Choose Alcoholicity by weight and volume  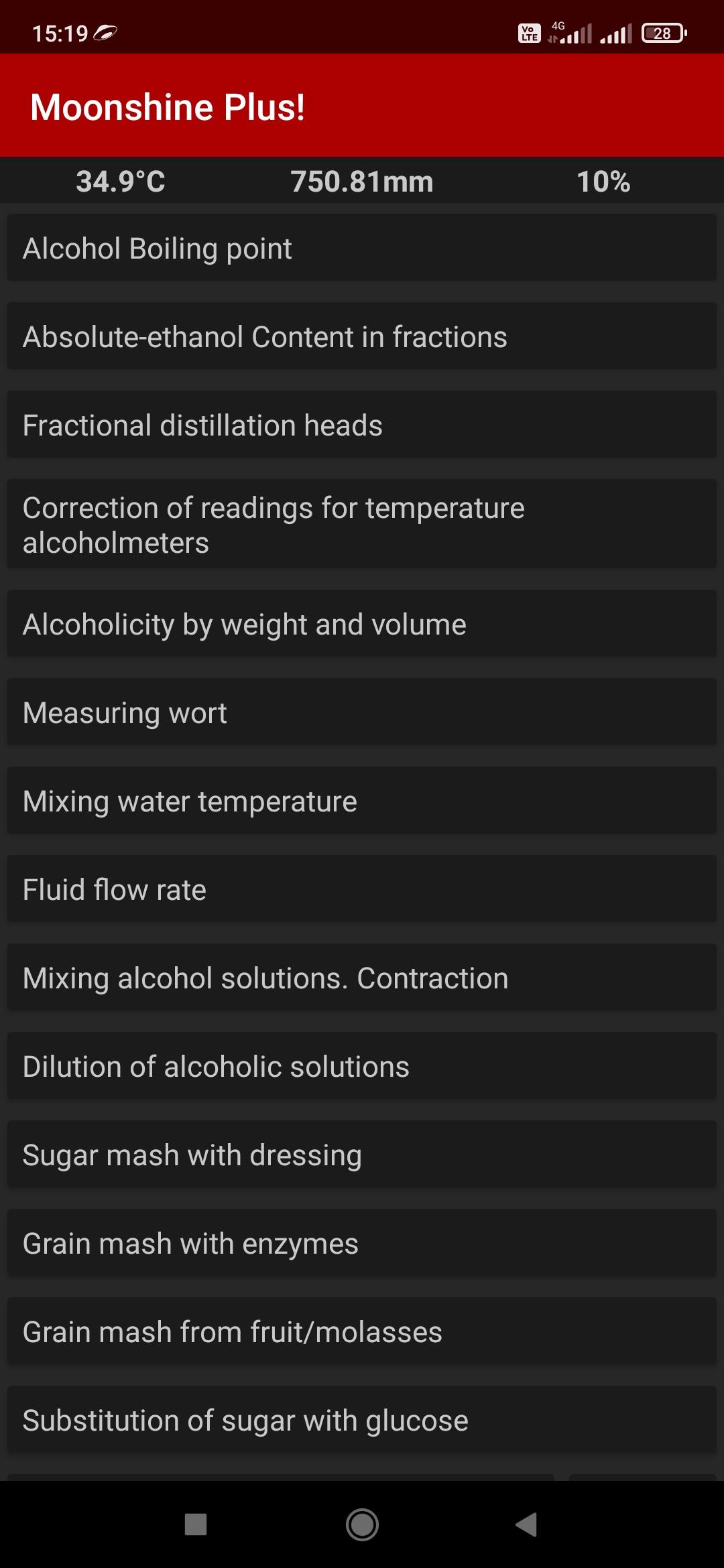point(362,624)
